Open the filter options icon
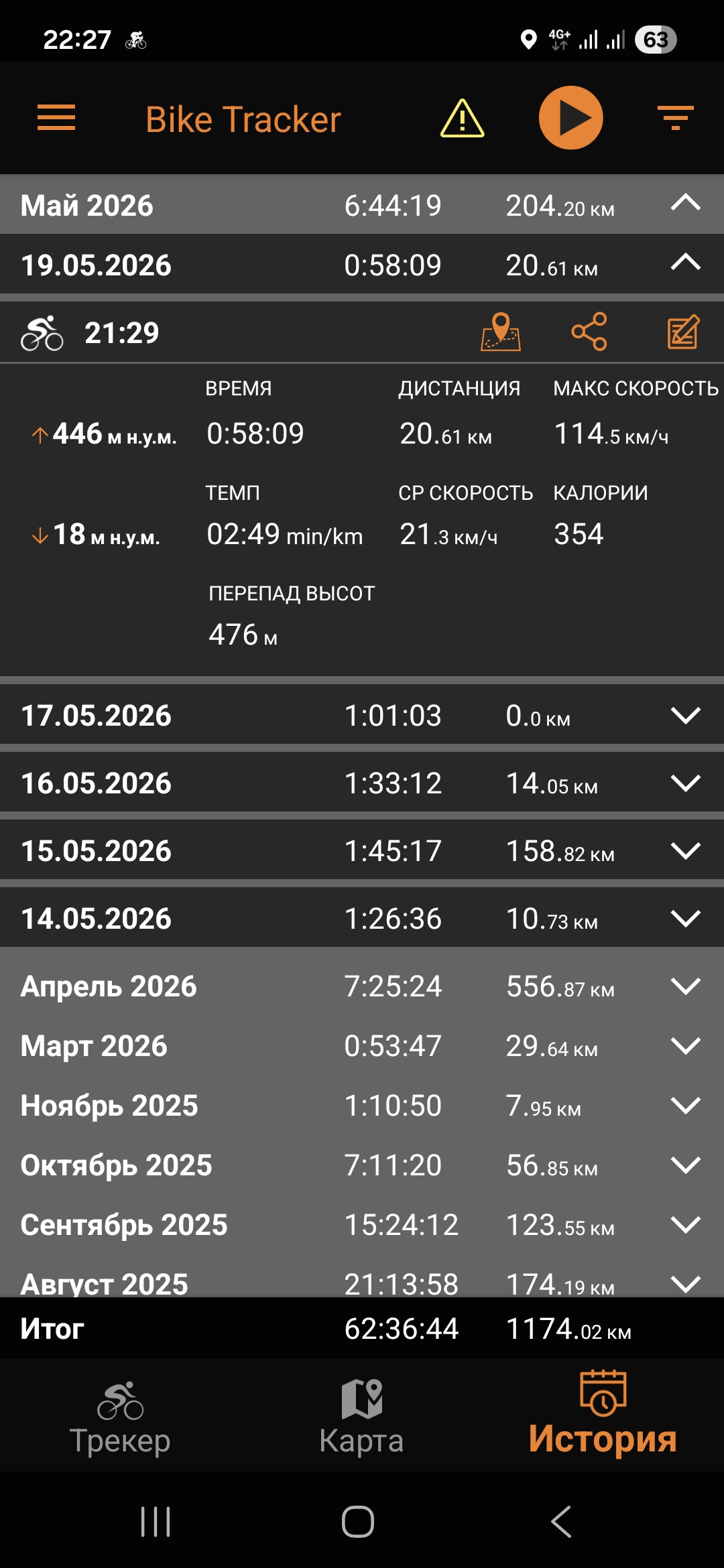 [x=675, y=118]
